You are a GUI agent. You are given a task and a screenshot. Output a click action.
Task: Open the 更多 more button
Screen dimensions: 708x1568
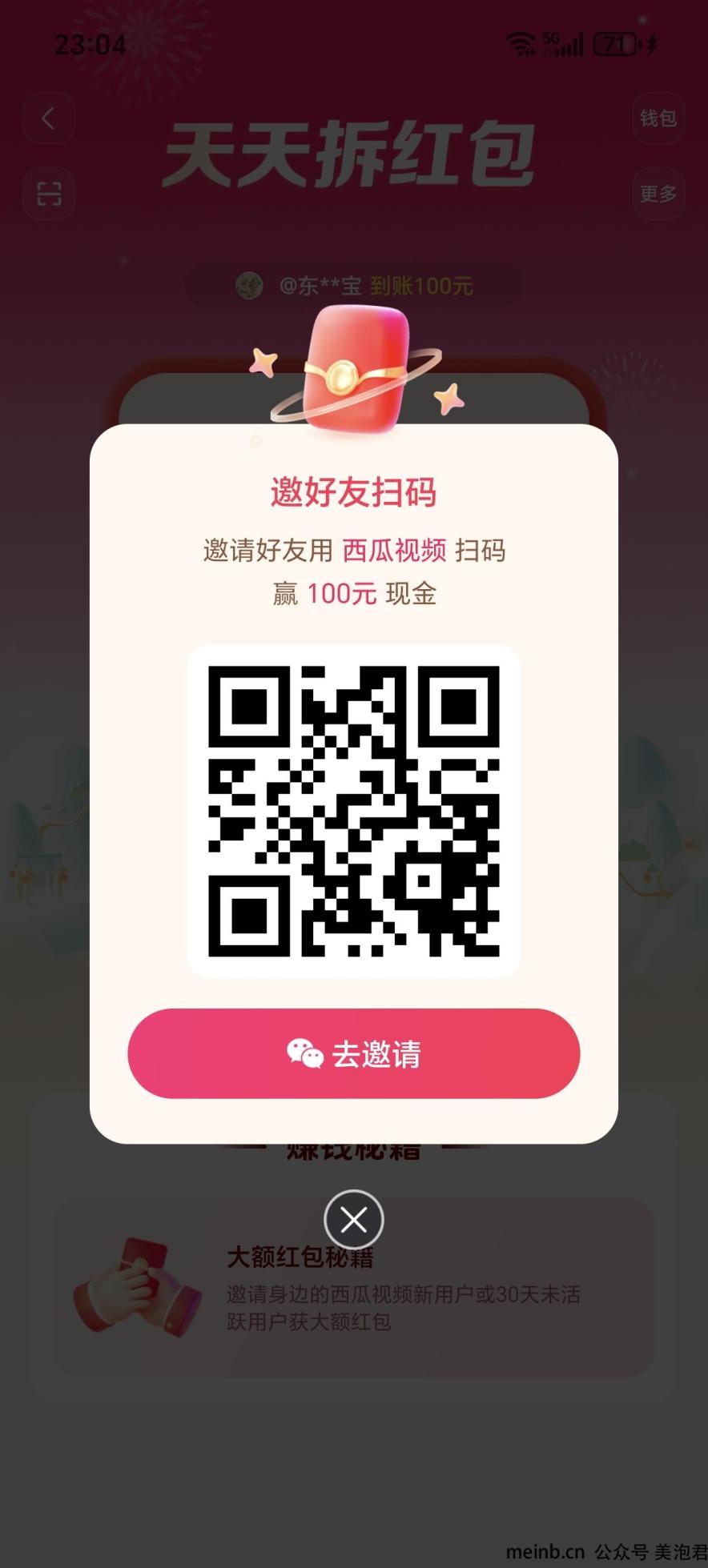[658, 194]
